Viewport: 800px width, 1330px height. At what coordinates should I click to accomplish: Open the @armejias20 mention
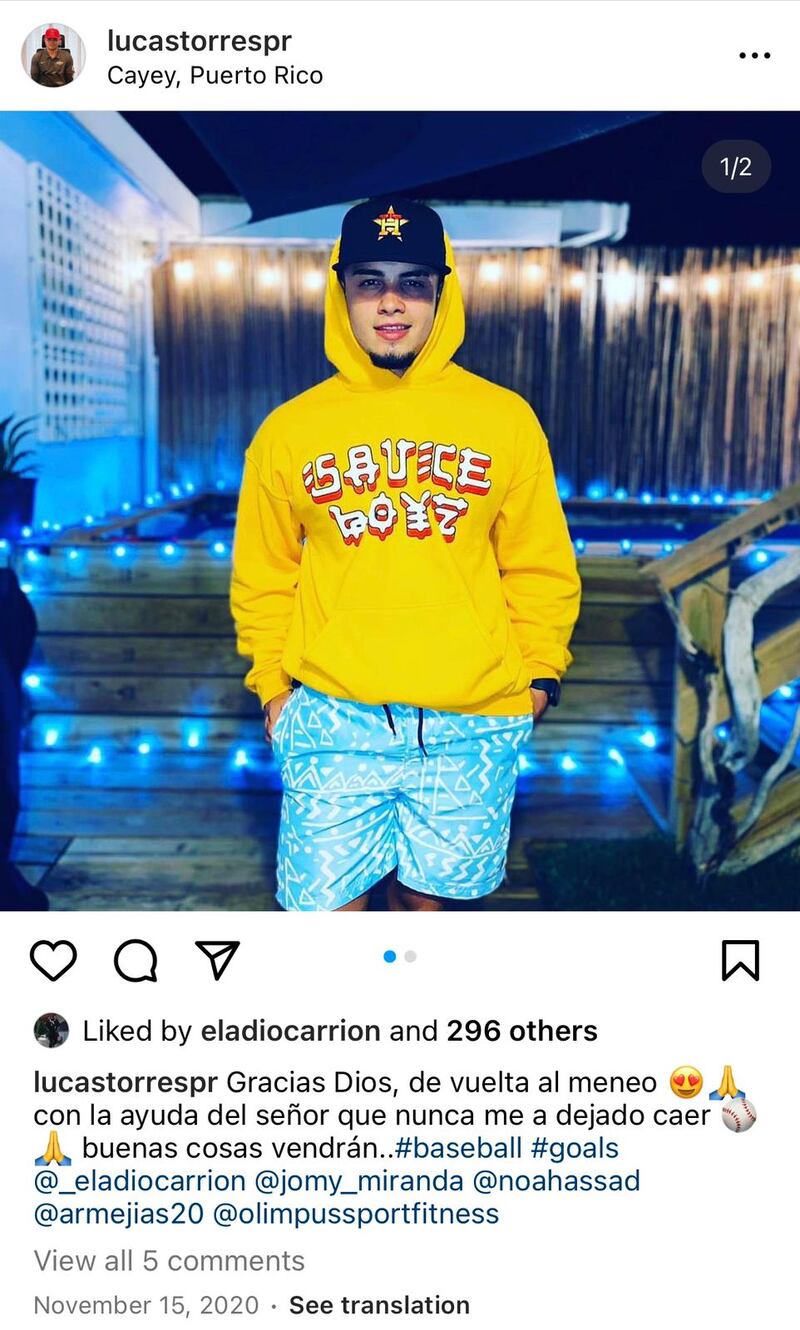point(115,1214)
